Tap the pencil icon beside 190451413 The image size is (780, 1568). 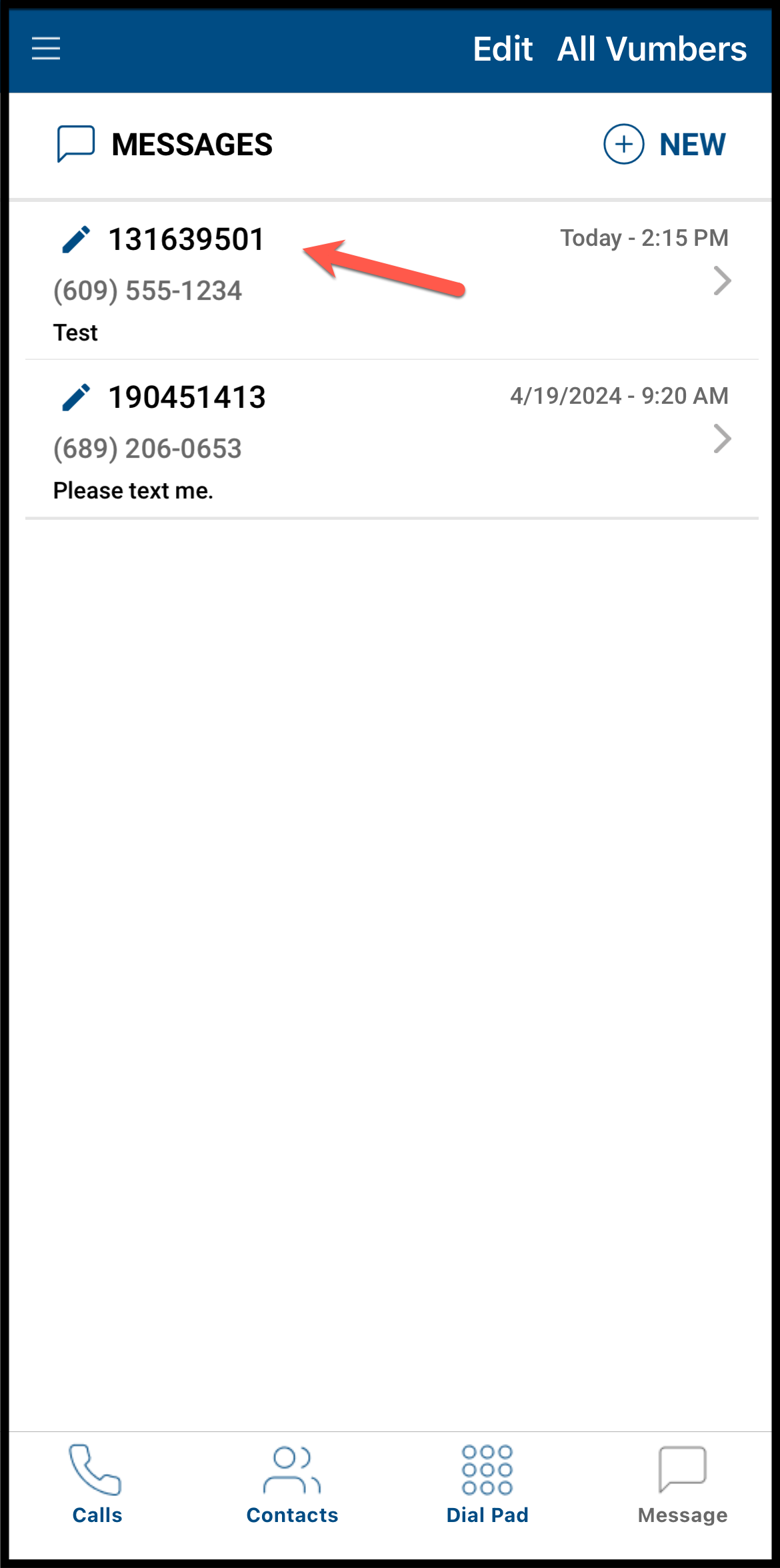75,398
